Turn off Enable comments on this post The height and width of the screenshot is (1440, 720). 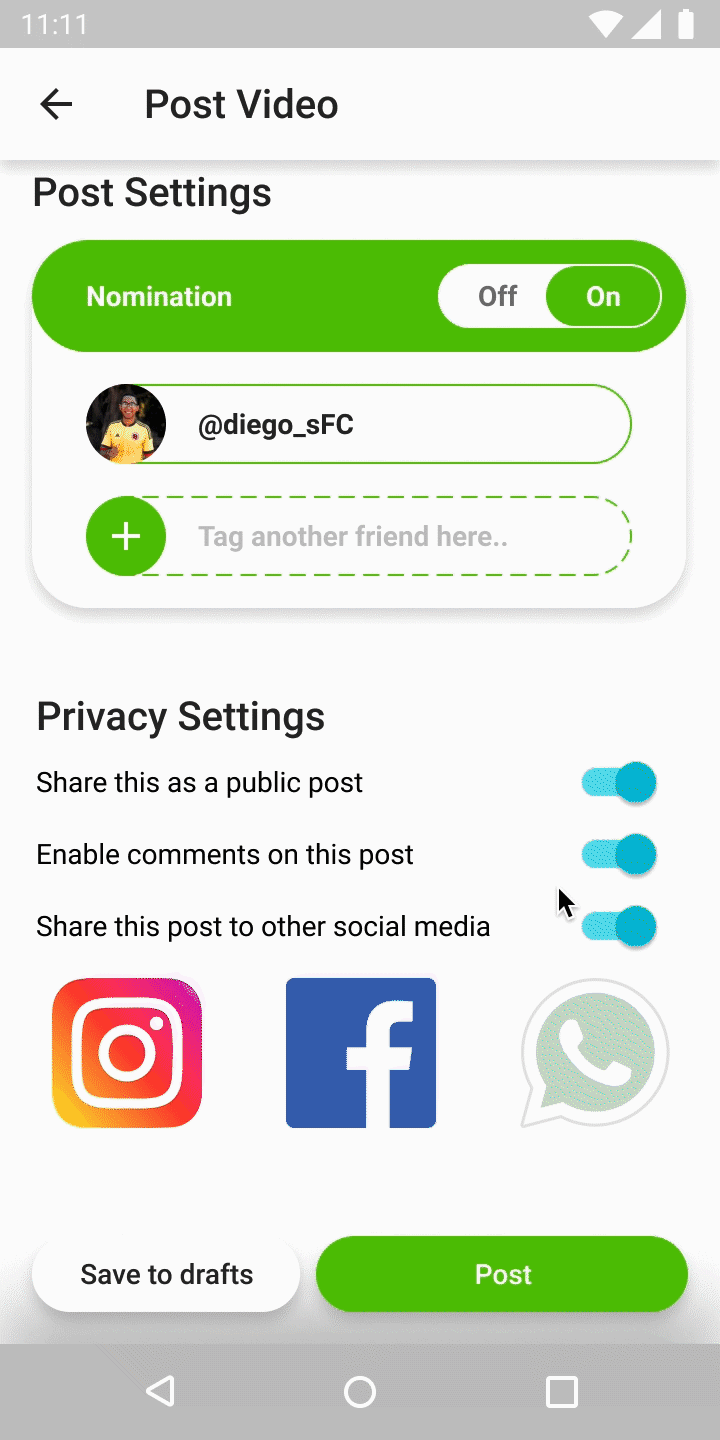pyautogui.click(x=619, y=855)
